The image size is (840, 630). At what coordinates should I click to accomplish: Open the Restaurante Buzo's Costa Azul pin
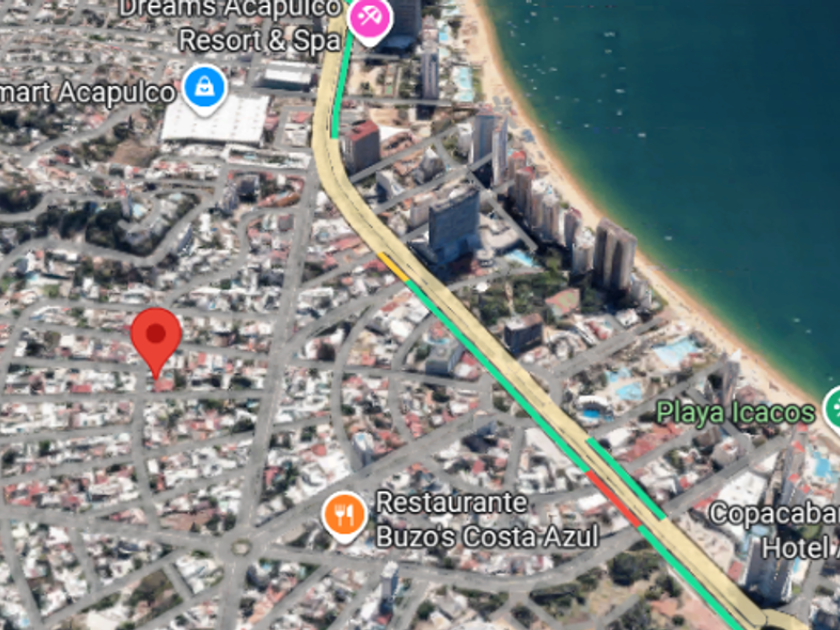(344, 517)
